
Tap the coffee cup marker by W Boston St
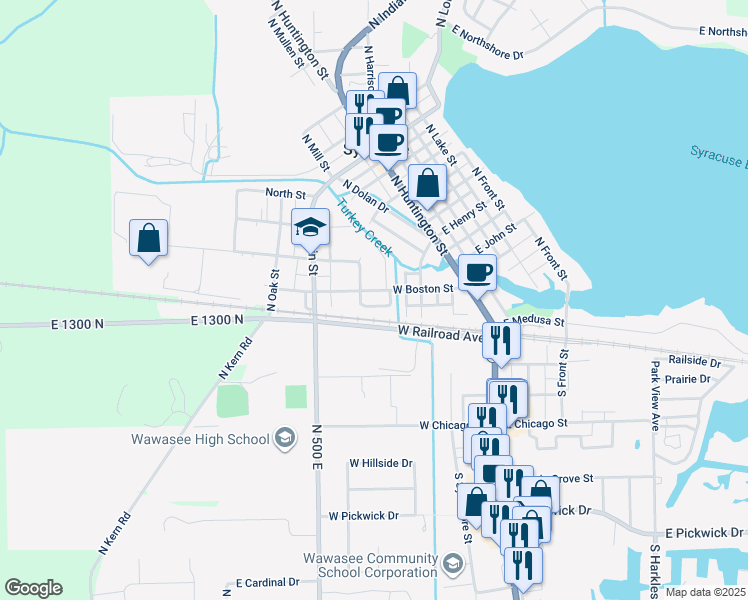pos(477,271)
